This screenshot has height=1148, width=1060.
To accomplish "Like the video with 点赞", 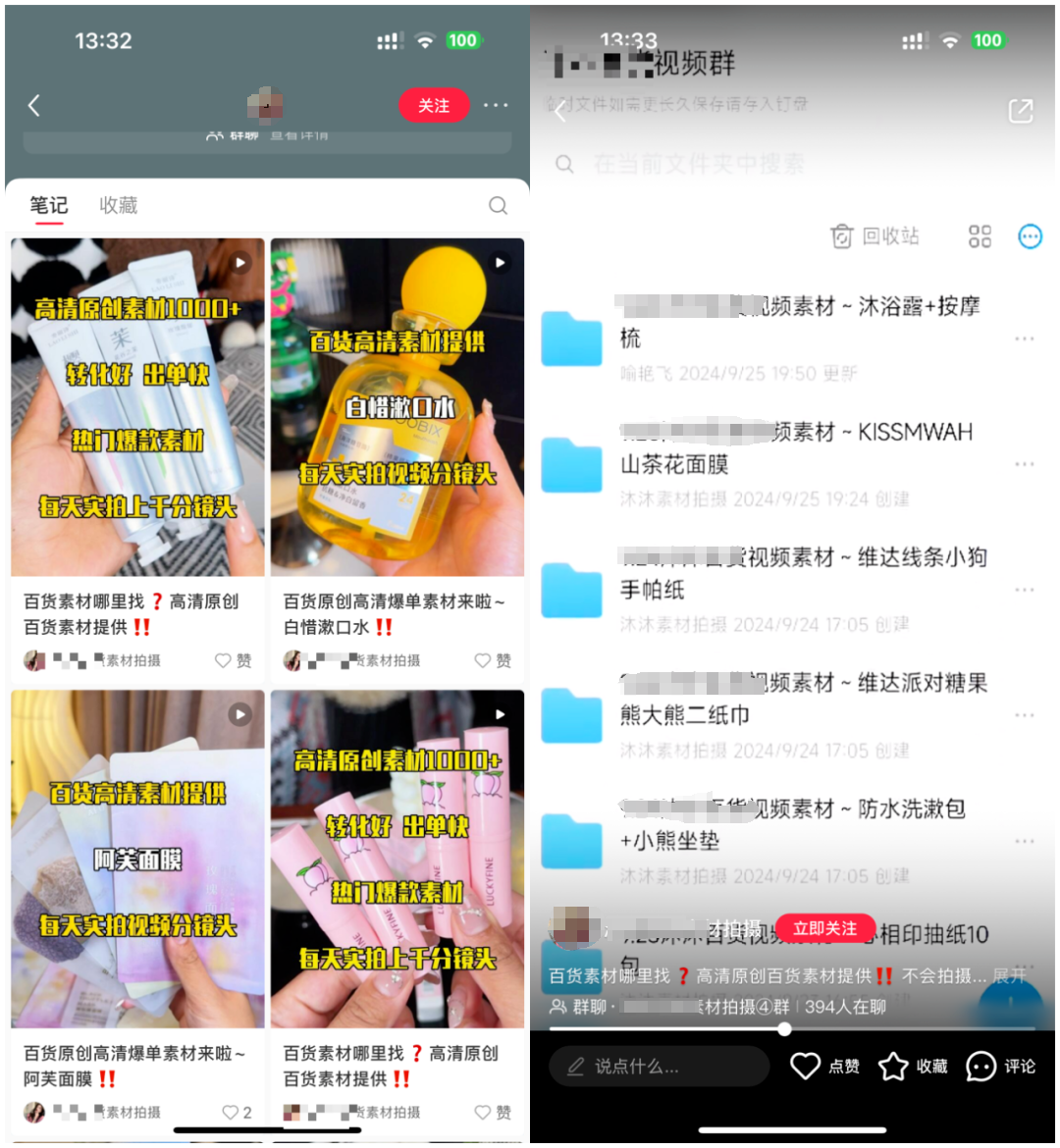I will pos(824,1067).
